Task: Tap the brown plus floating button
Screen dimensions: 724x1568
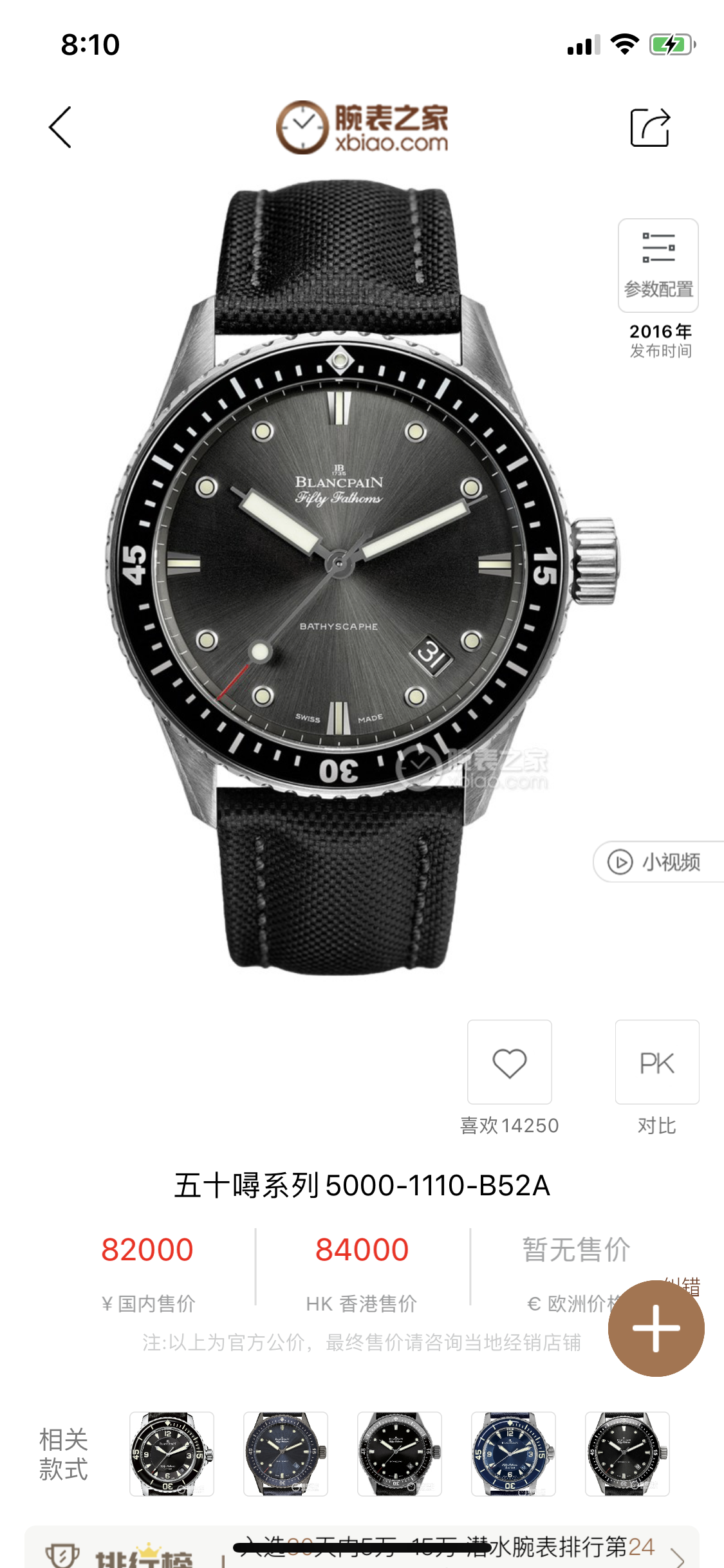Action: (x=656, y=1329)
